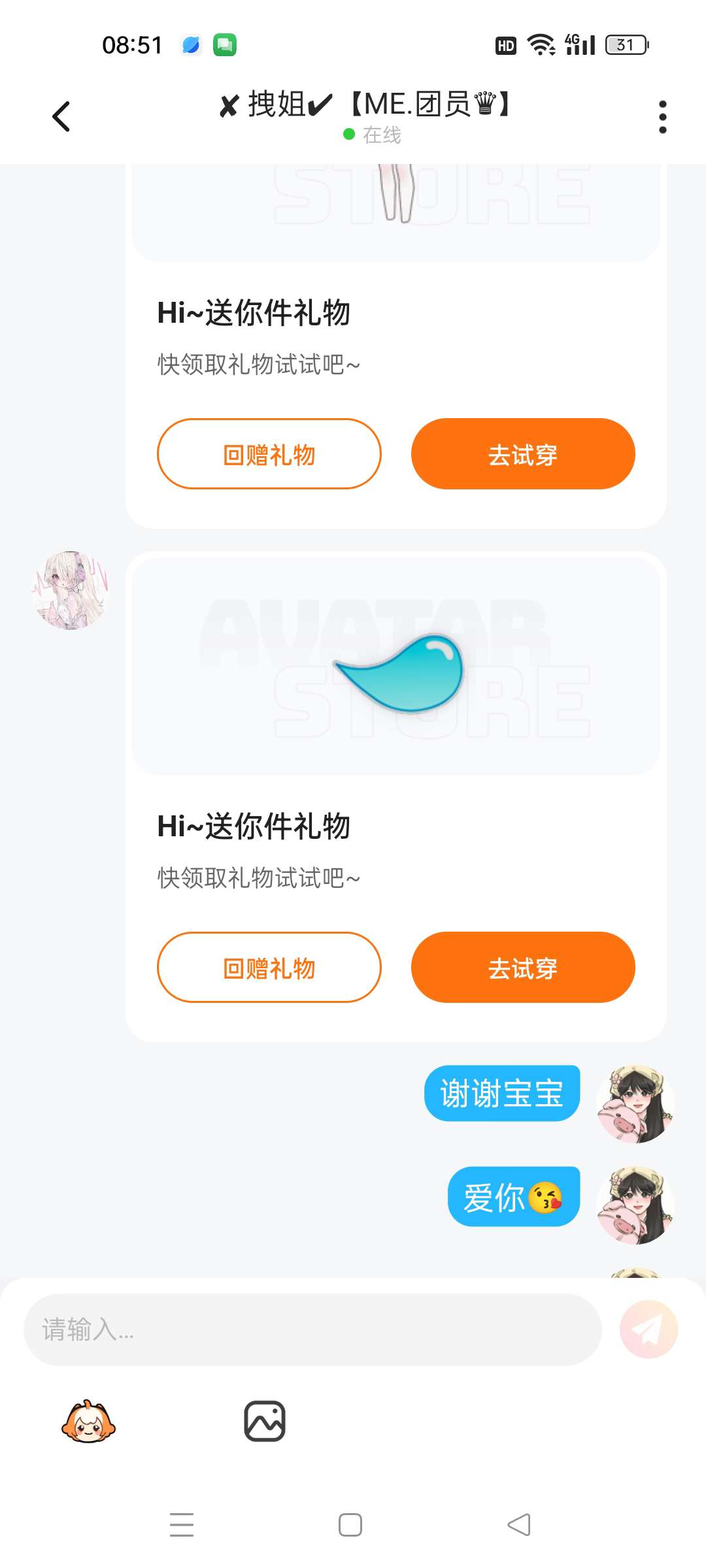Open the three-dot overflow menu

pos(662,117)
